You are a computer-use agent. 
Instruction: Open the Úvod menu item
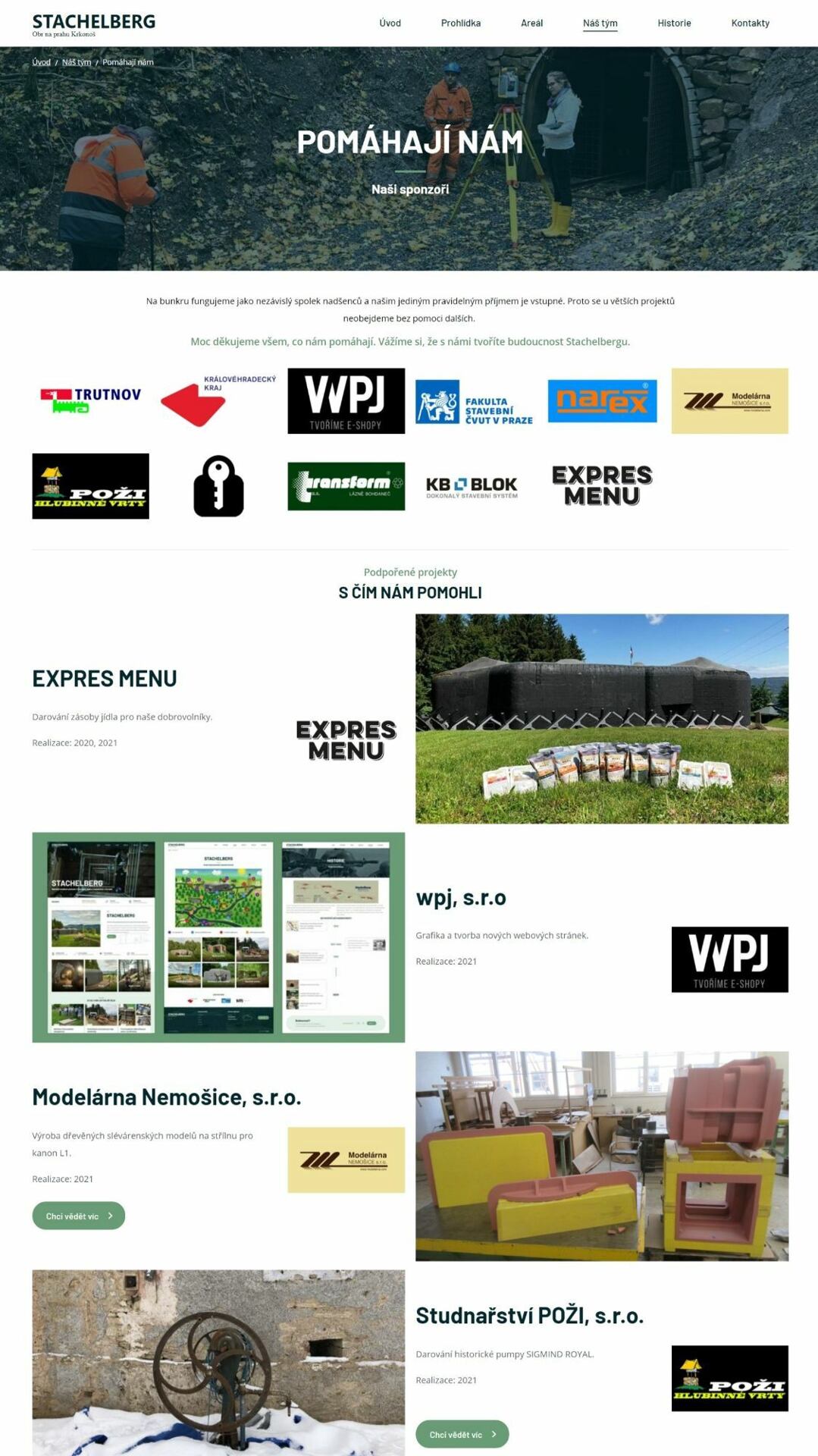coord(390,23)
